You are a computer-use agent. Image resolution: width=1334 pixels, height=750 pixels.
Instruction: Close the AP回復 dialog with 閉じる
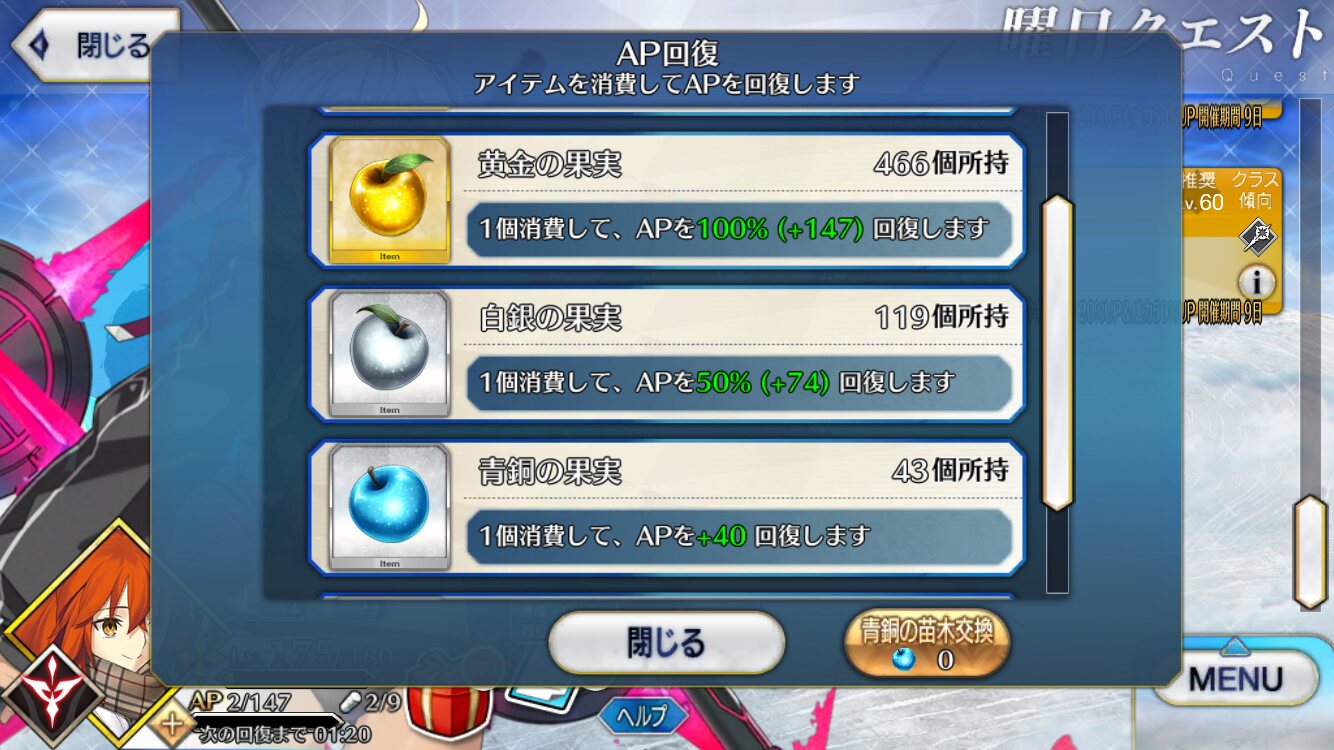tap(666, 642)
